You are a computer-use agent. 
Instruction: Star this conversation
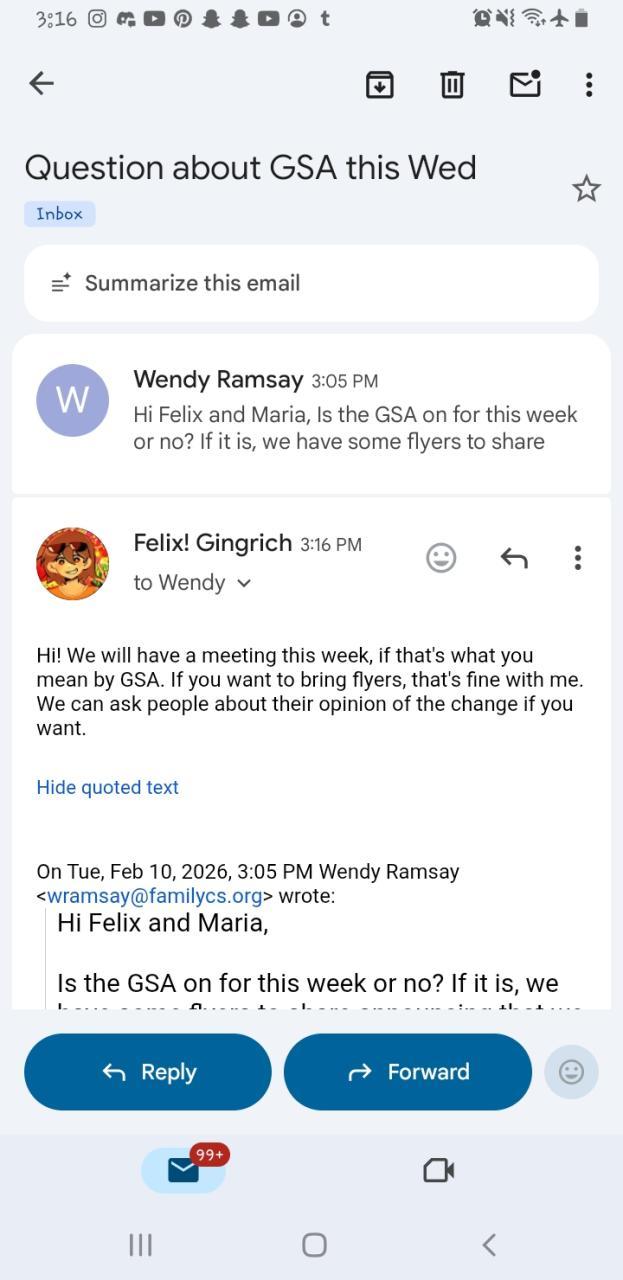pos(586,189)
